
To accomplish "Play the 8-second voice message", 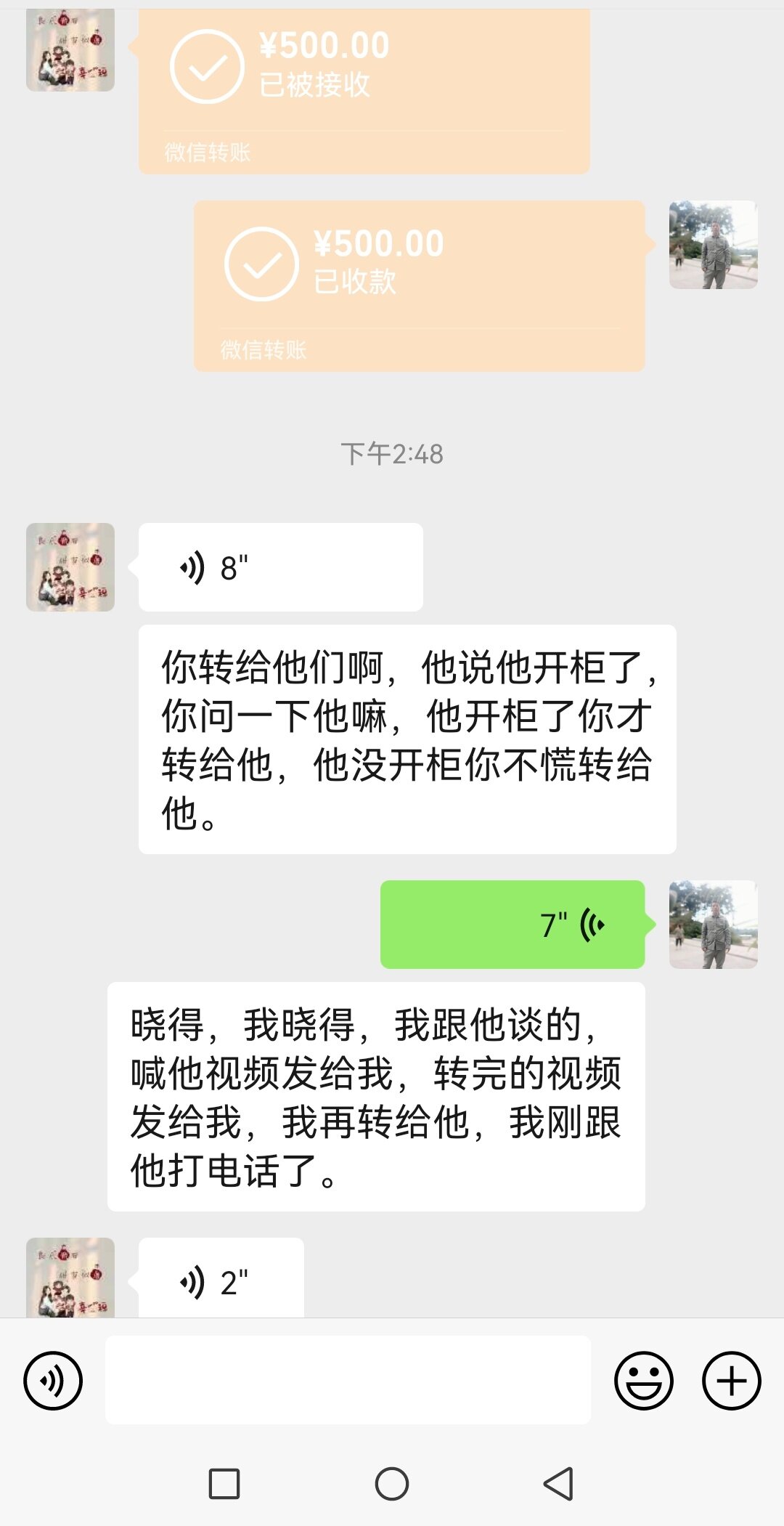I will 280,567.
